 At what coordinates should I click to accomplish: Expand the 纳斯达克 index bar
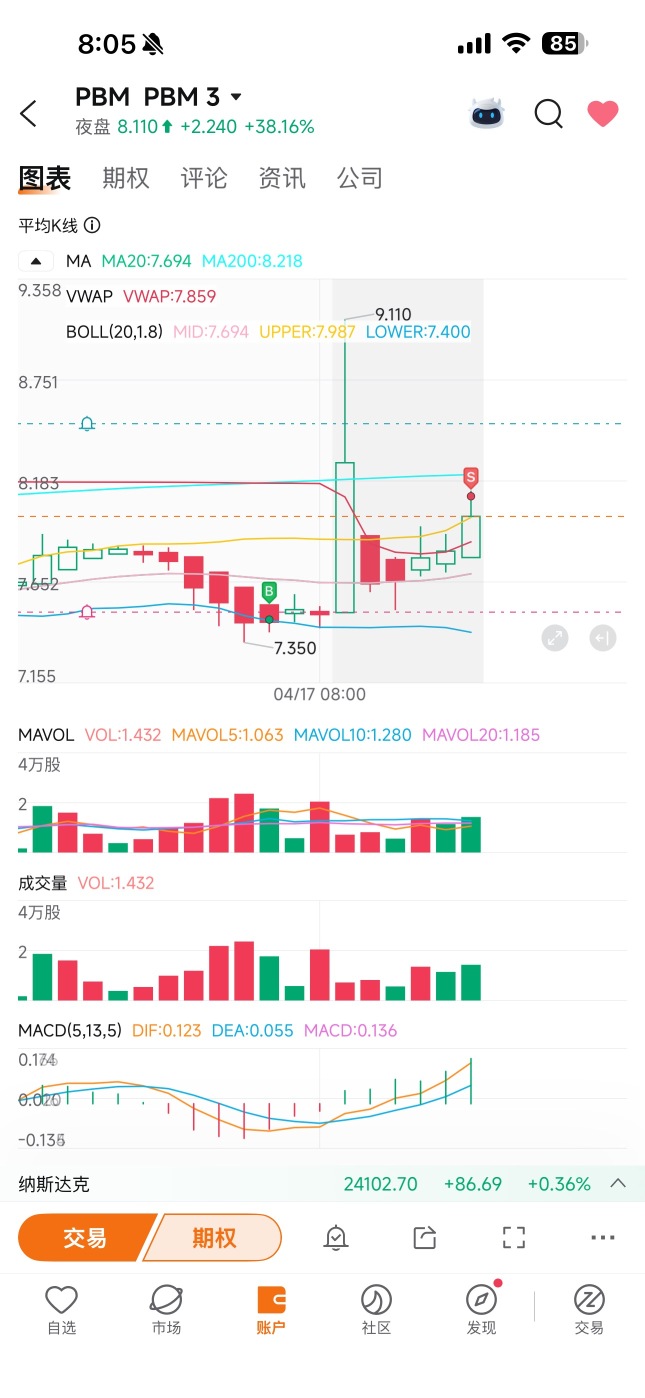[618, 1184]
